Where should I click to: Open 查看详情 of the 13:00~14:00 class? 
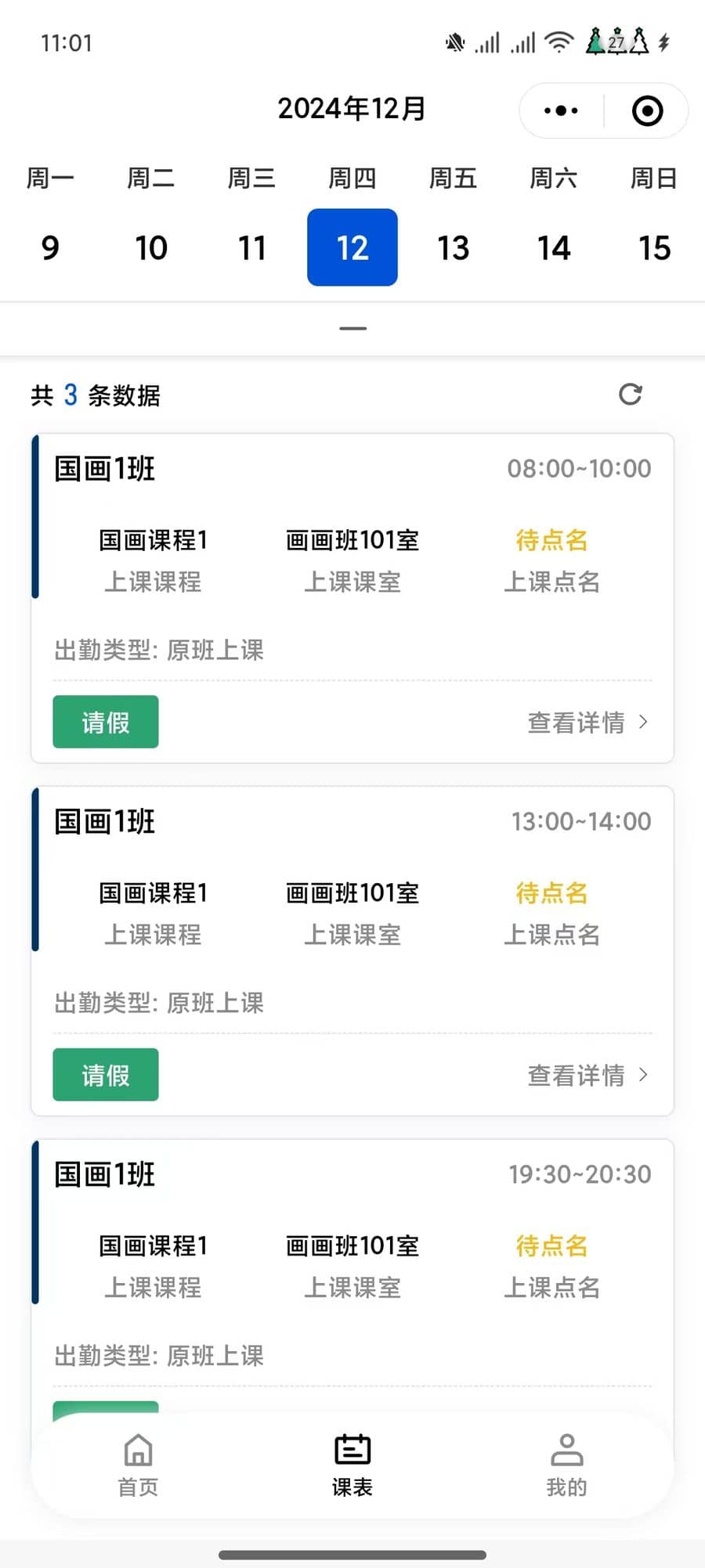click(587, 1075)
